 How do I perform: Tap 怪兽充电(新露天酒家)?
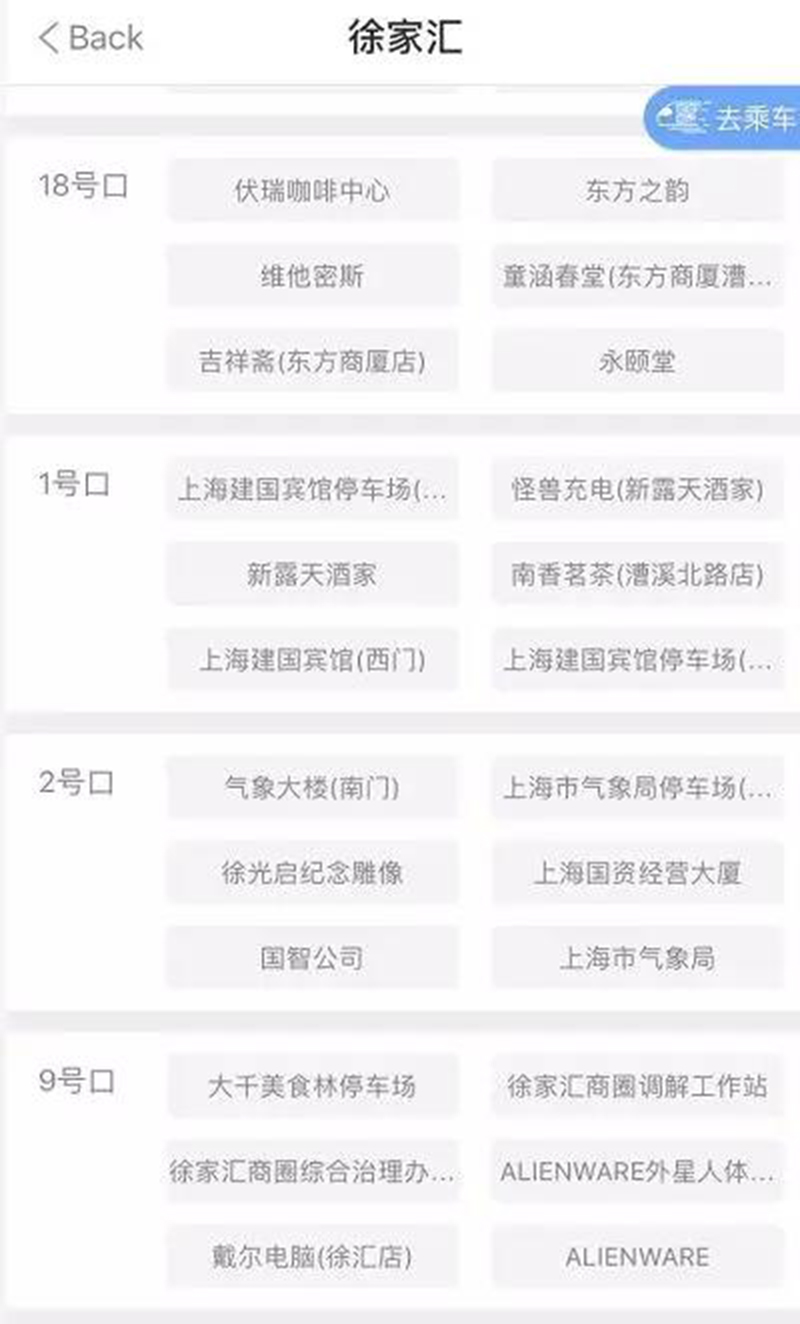pyautogui.click(x=637, y=489)
